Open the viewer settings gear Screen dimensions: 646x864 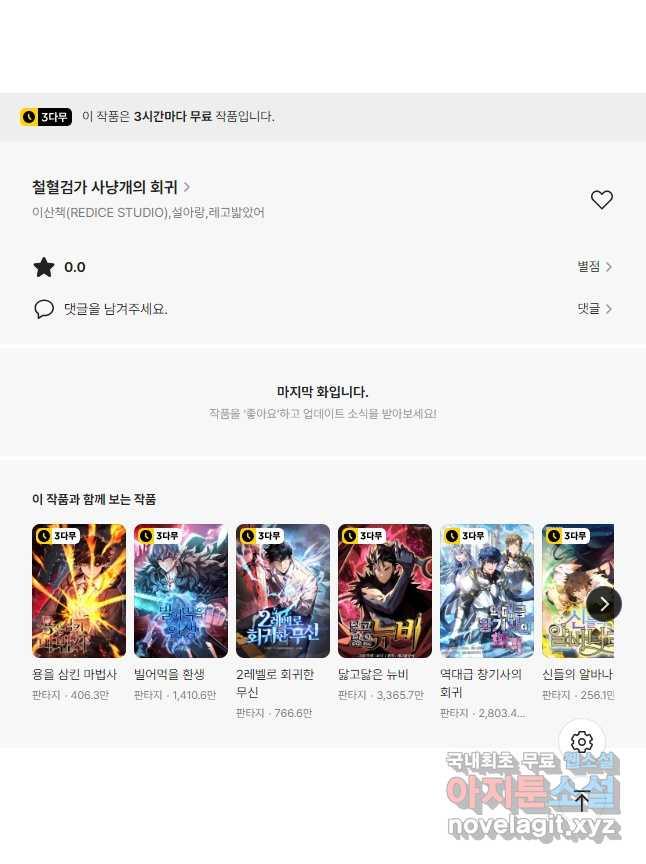pyautogui.click(x=582, y=742)
